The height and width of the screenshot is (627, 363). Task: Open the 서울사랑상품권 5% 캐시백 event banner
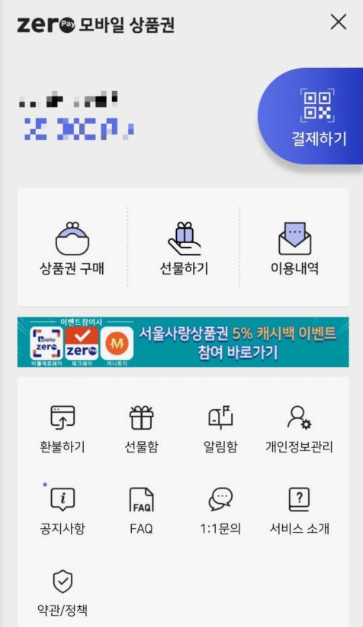coord(183,342)
